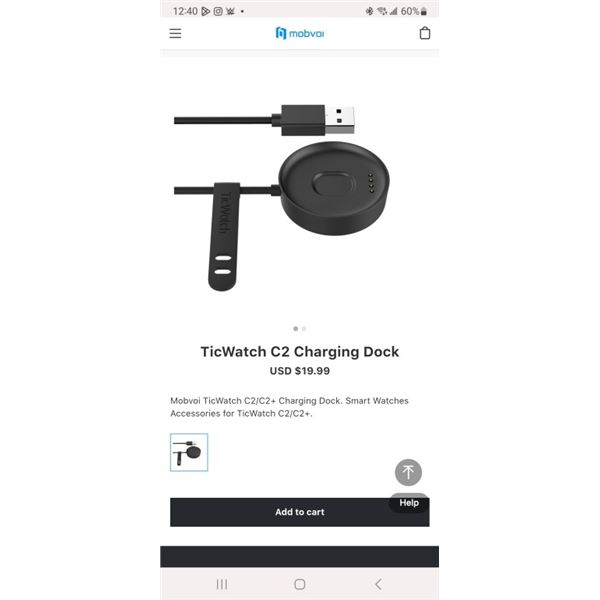The image size is (600, 600).
Task: Open the hamburger menu
Action: [175, 33]
